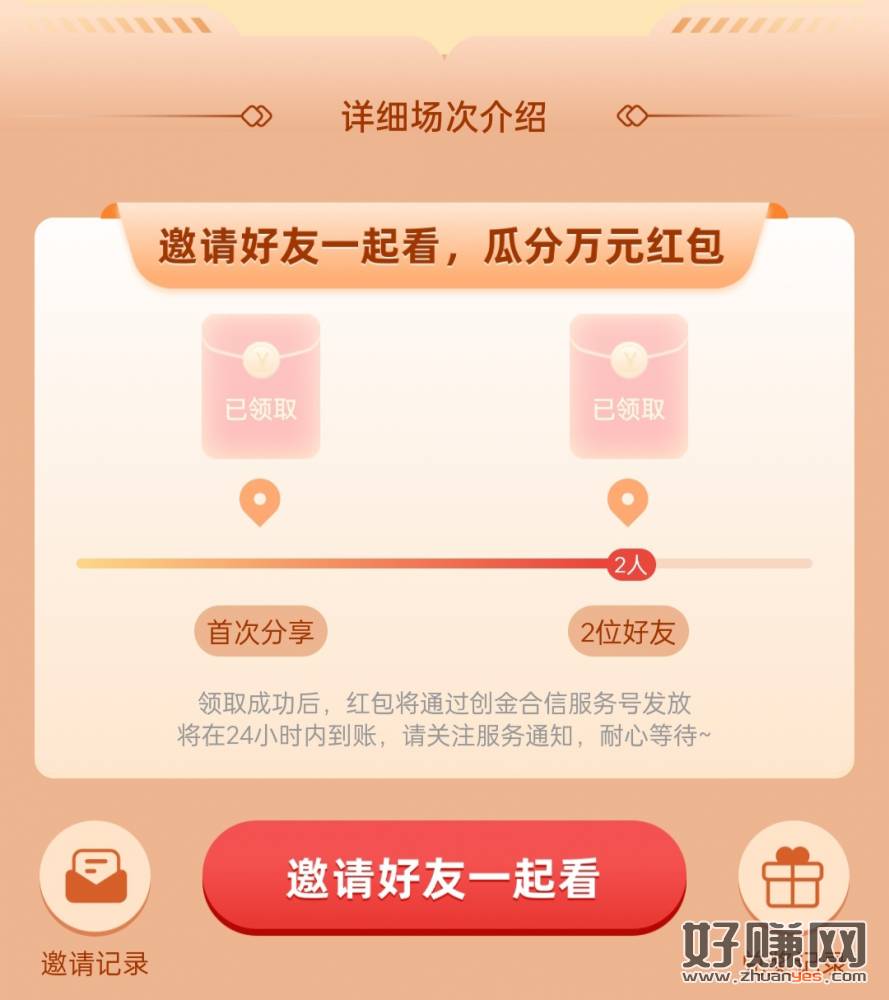Tap the 首次分享 red packet
Image resolution: width=889 pixels, height=1000 pixels.
(261, 386)
